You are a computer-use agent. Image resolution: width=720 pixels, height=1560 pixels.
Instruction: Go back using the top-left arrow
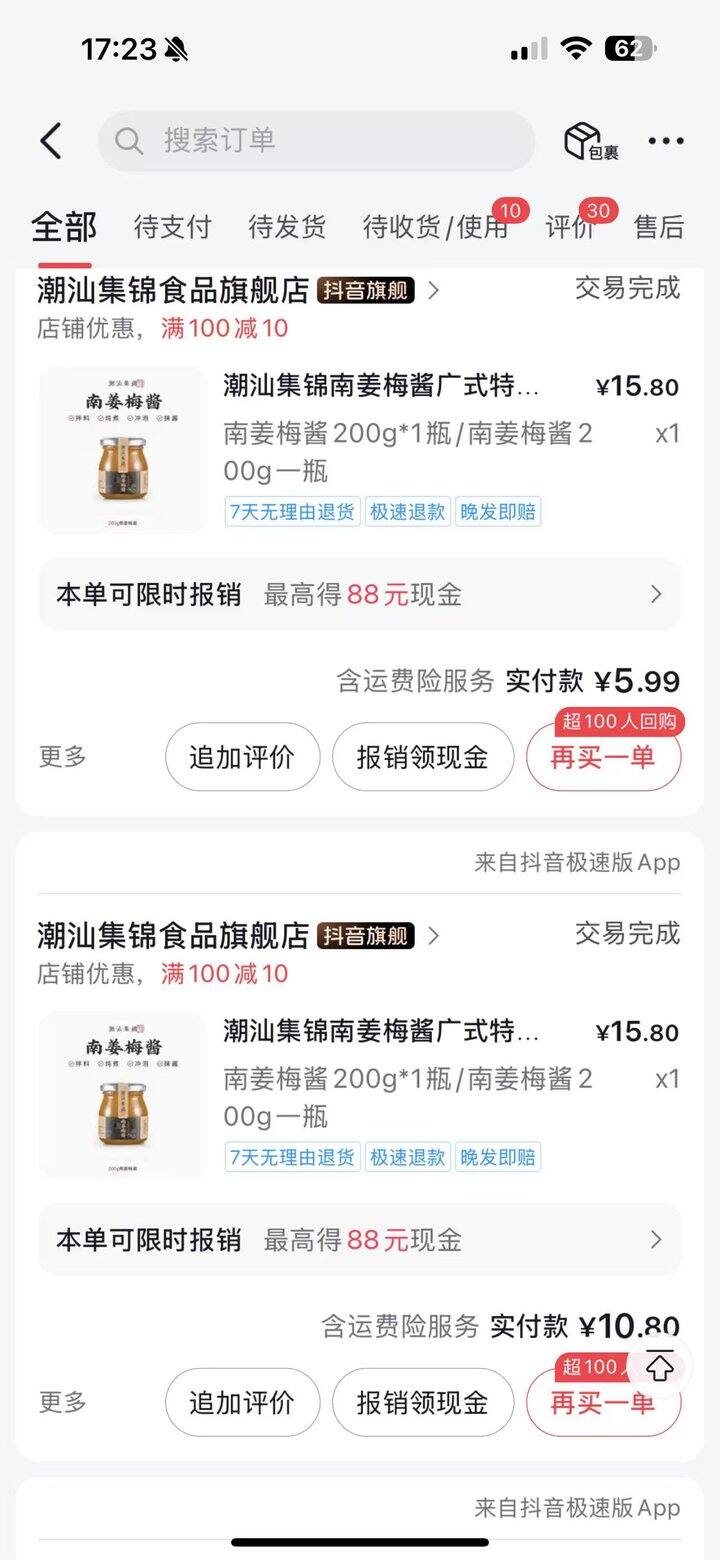[51, 141]
